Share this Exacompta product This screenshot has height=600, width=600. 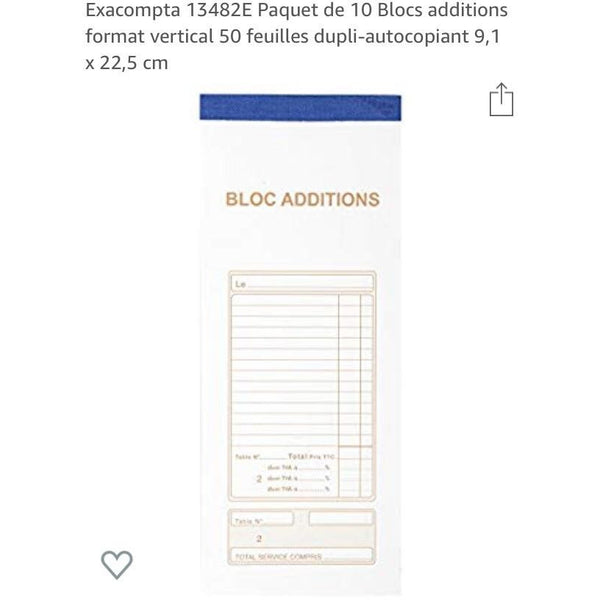[x=501, y=100]
